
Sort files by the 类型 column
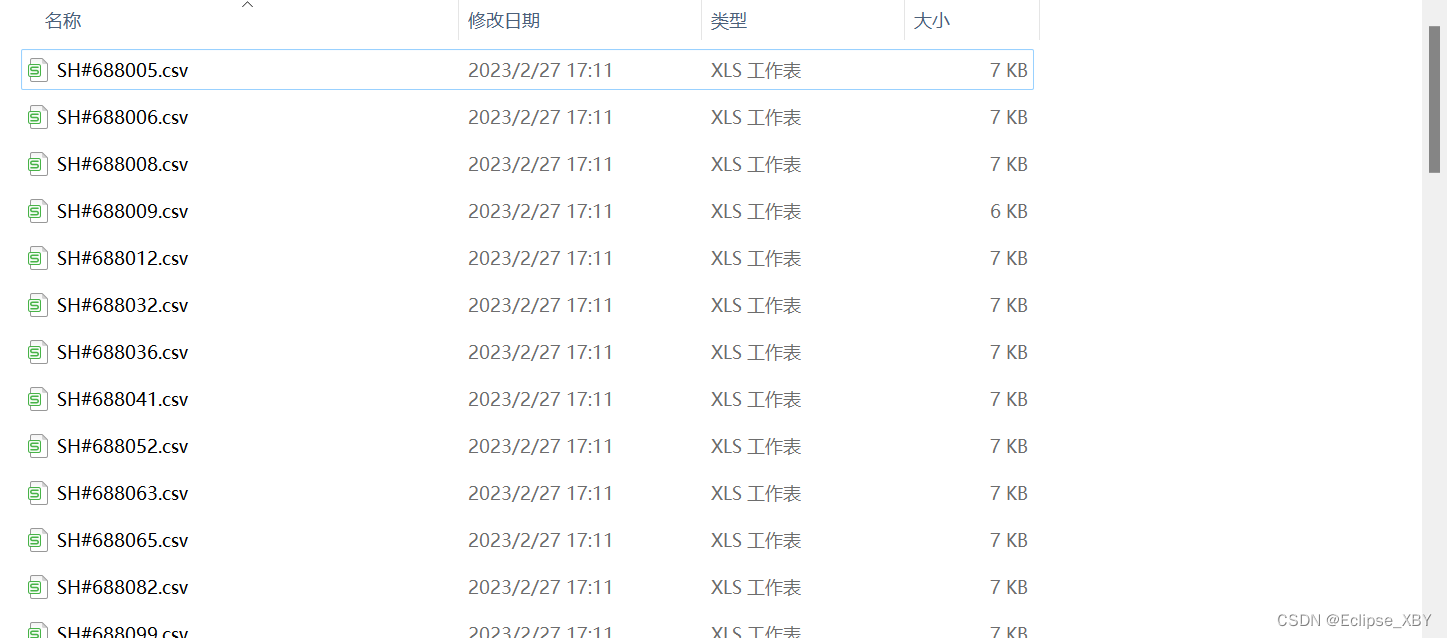coord(729,21)
